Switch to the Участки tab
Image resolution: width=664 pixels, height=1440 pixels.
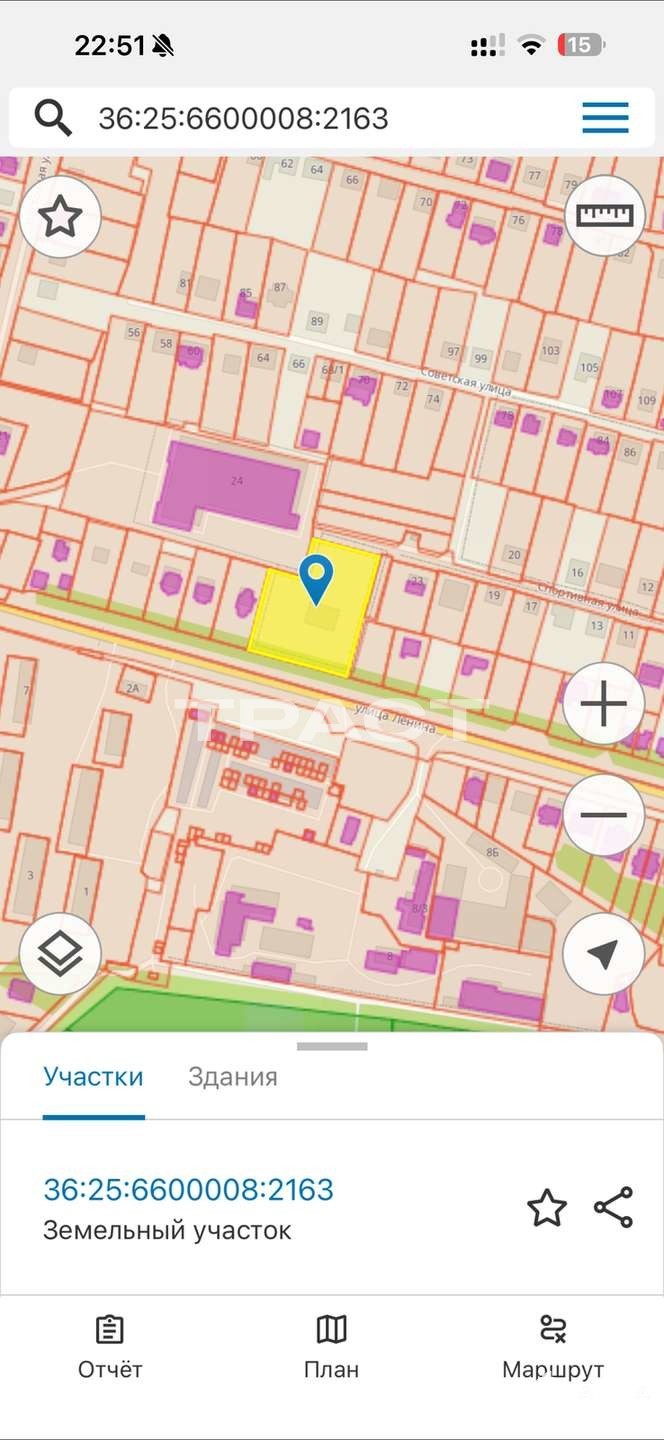click(93, 1077)
